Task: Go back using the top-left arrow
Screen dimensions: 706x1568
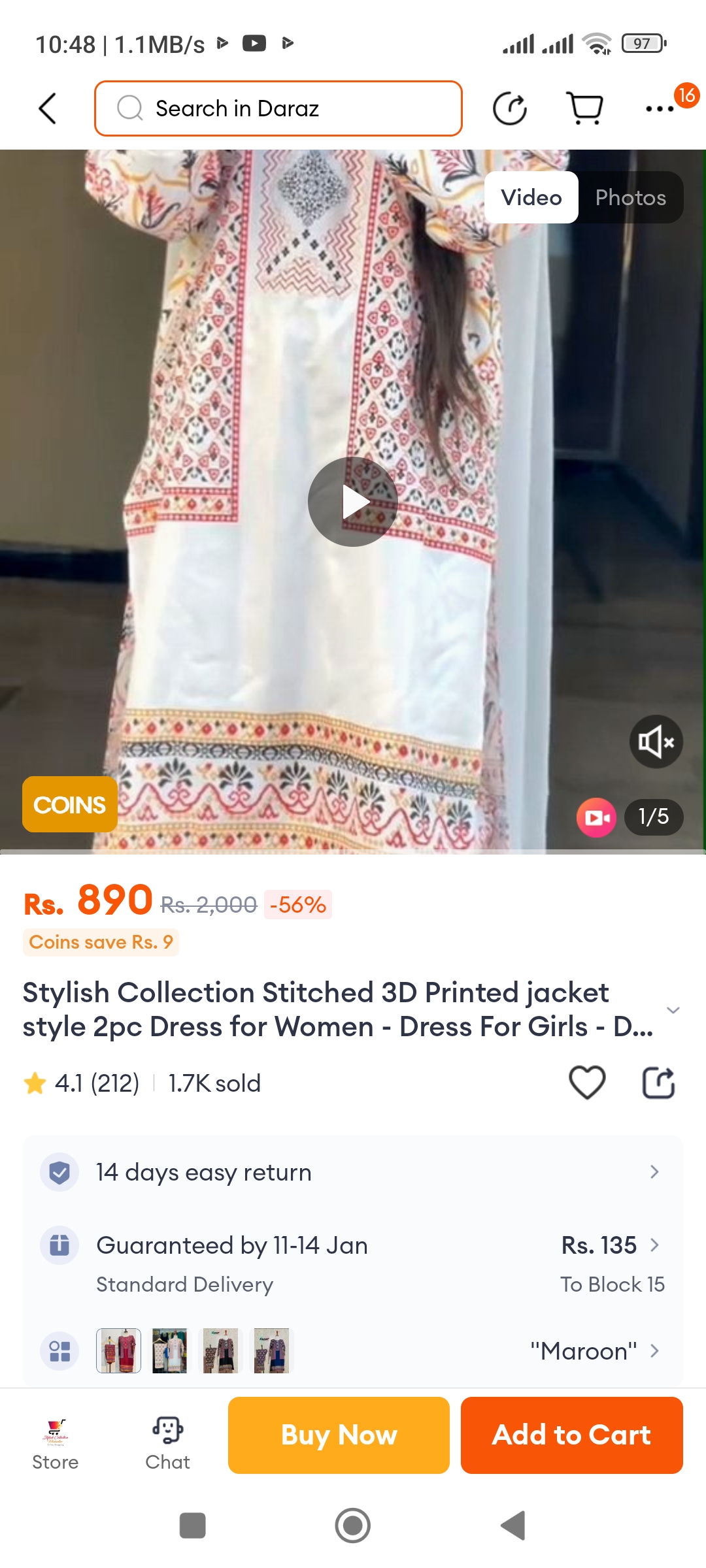Action: pos(48,108)
